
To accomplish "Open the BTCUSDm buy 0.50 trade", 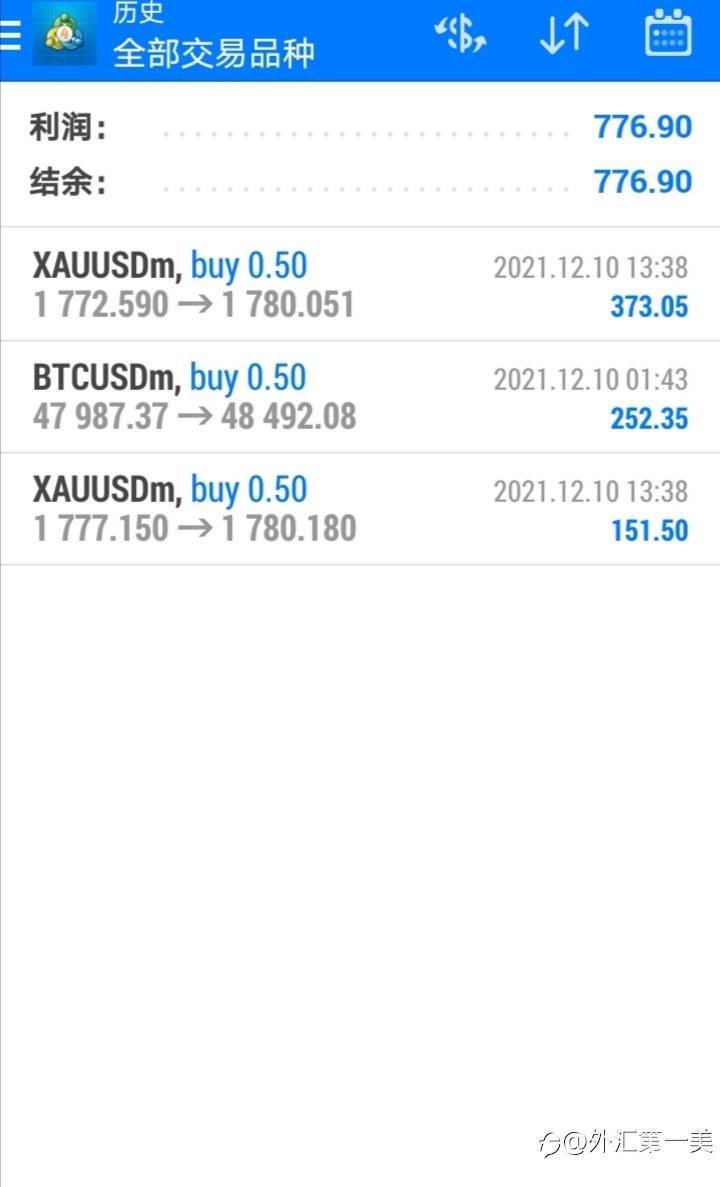I will pos(360,397).
